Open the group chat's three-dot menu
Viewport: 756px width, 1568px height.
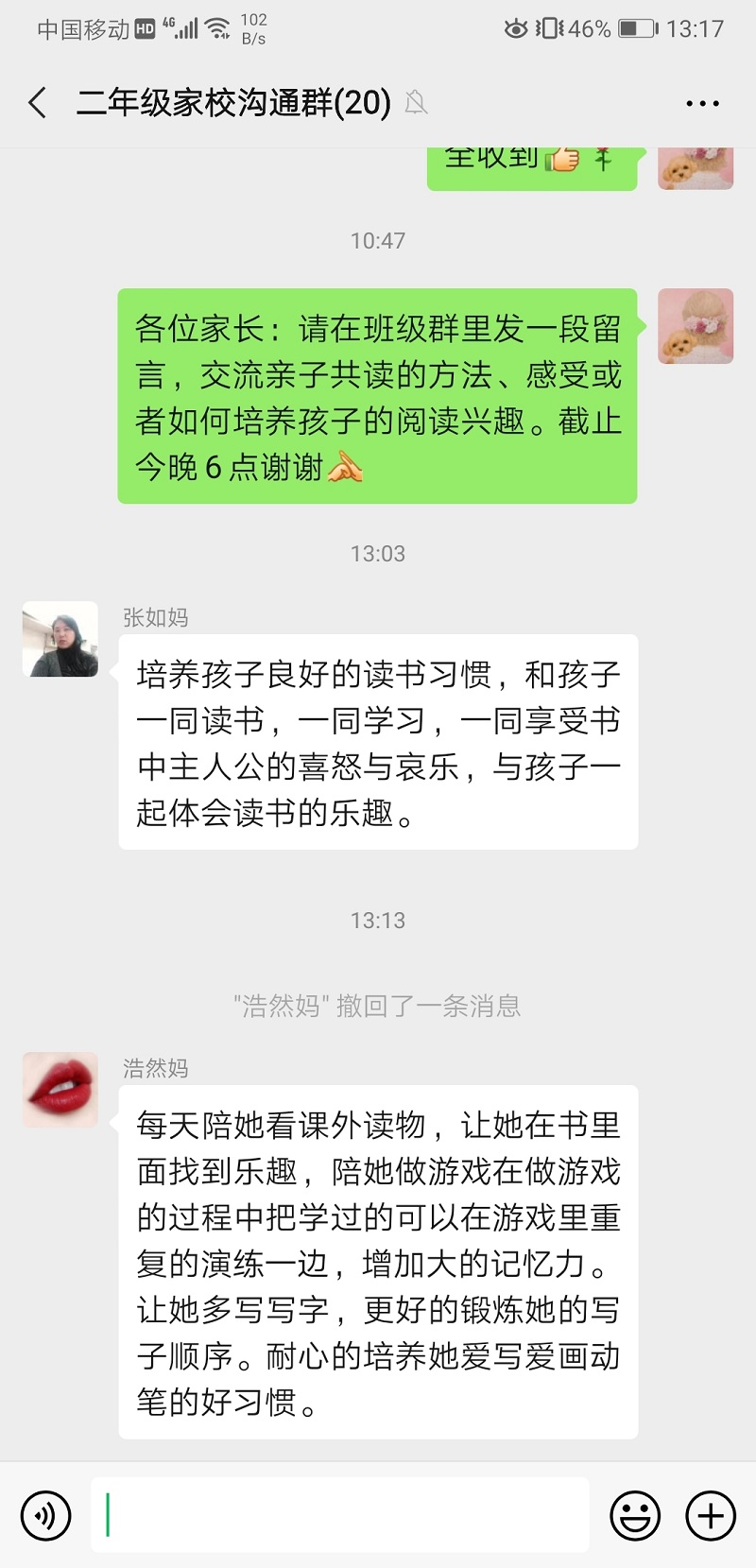pyautogui.click(x=702, y=103)
